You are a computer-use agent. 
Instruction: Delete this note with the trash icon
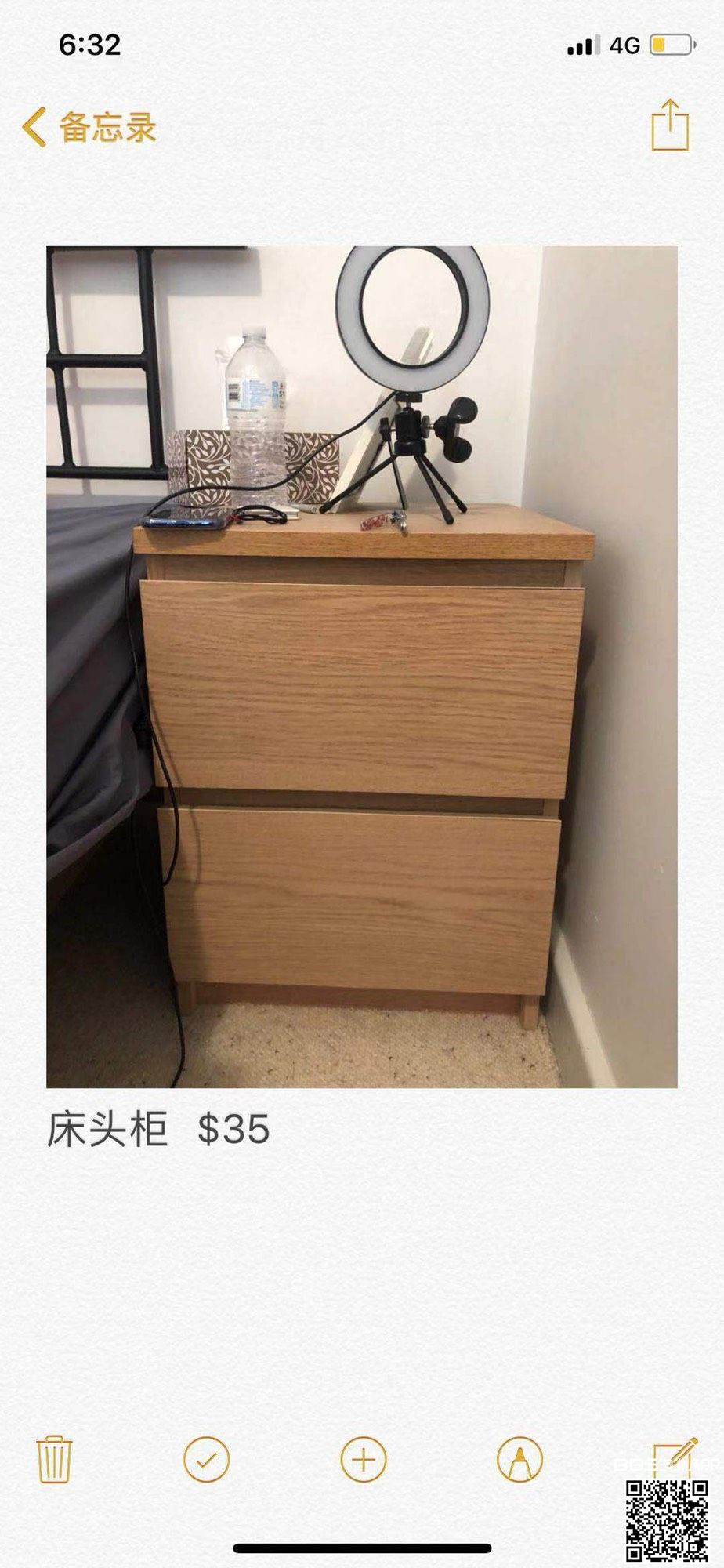[x=54, y=1459]
